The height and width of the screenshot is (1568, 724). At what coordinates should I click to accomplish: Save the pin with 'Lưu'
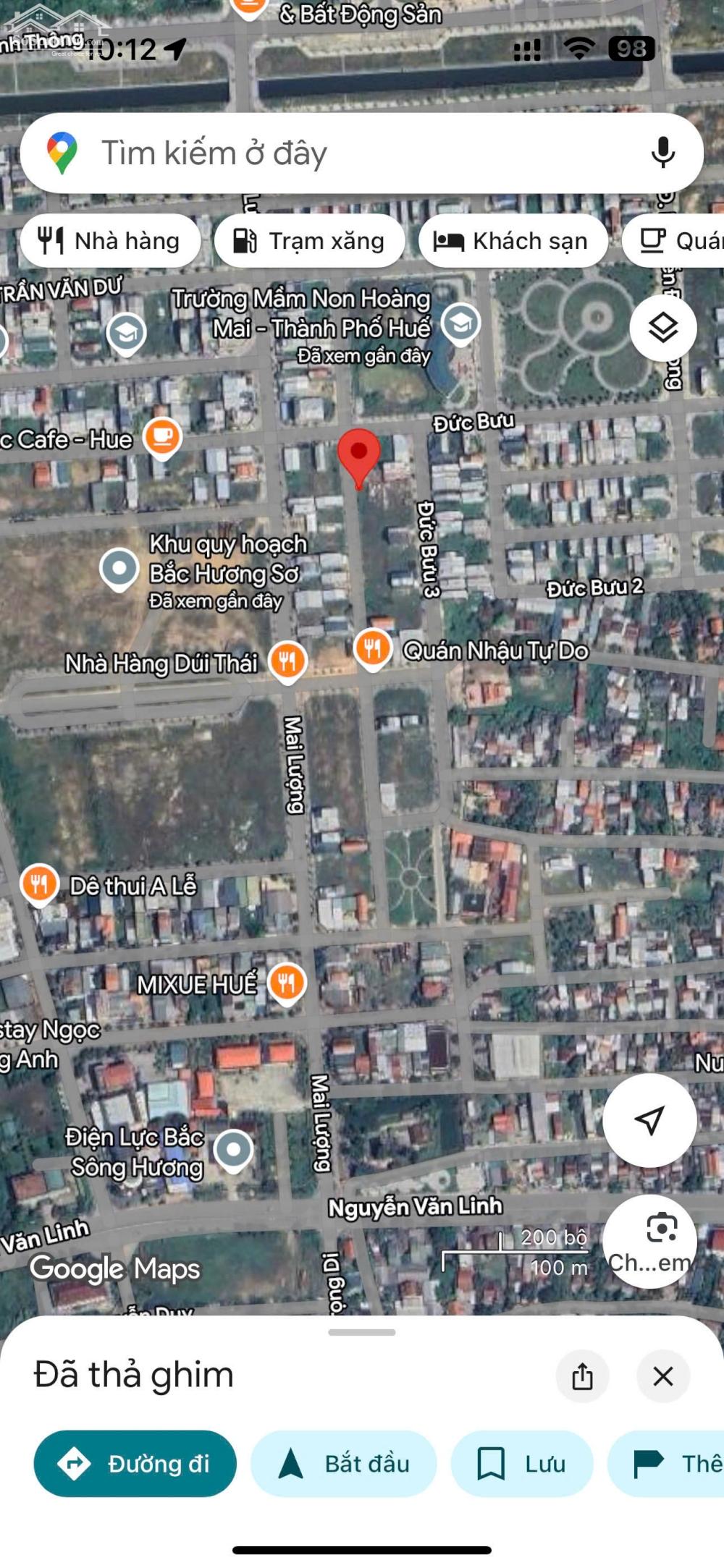(x=521, y=1464)
